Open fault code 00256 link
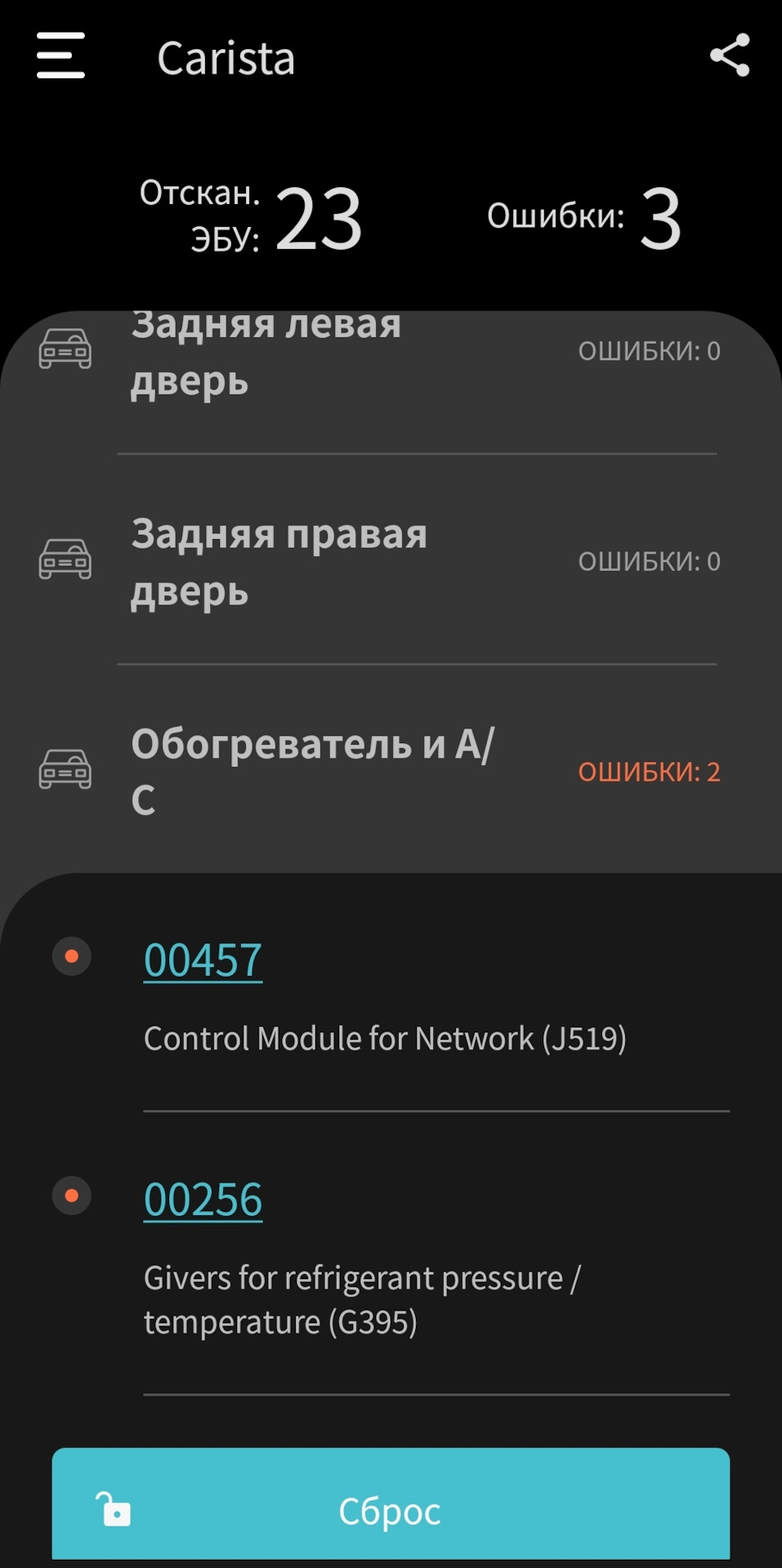Viewport: 782px width, 1568px height. click(x=203, y=1199)
